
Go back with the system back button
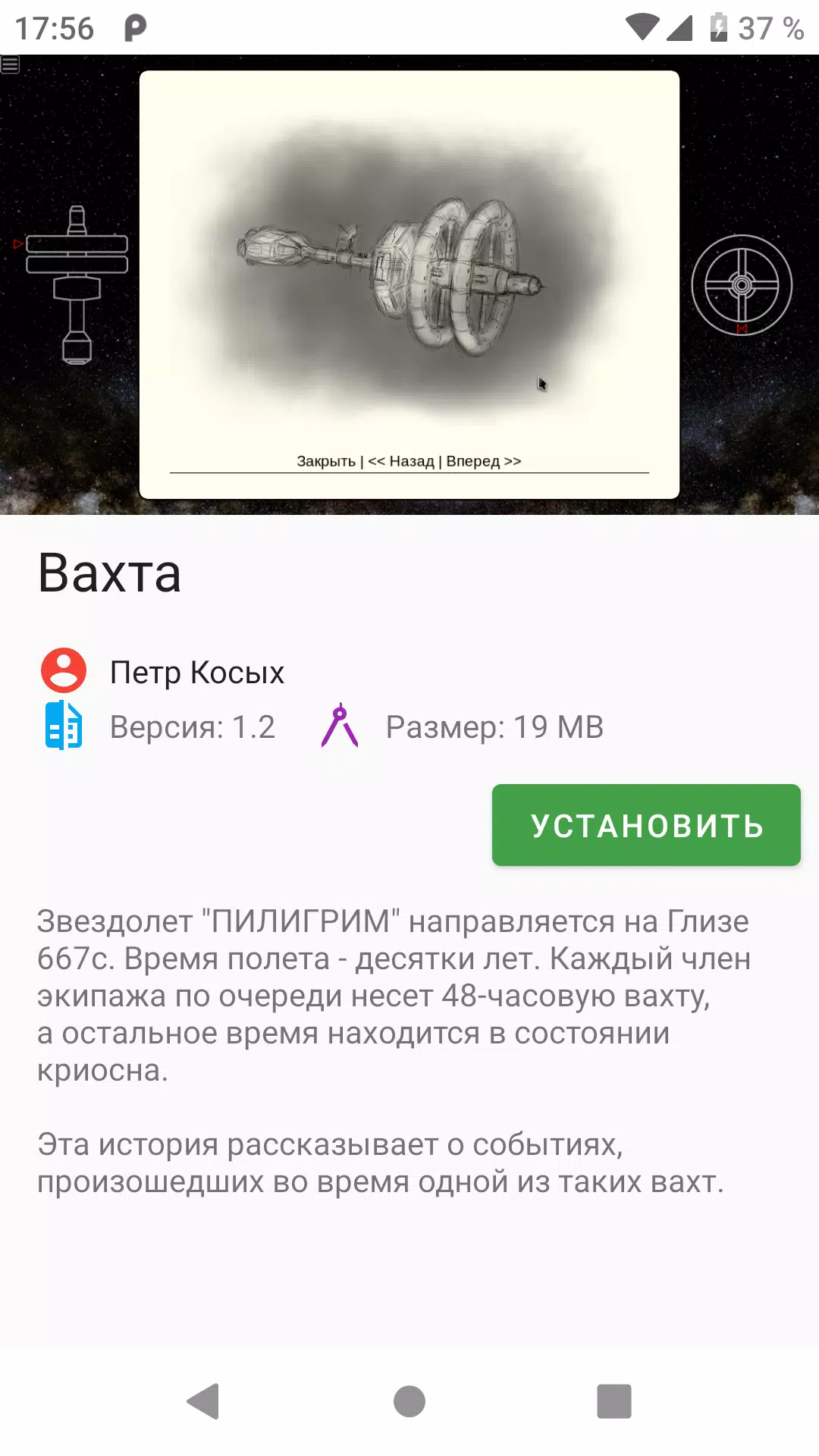tap(203, 1401)
